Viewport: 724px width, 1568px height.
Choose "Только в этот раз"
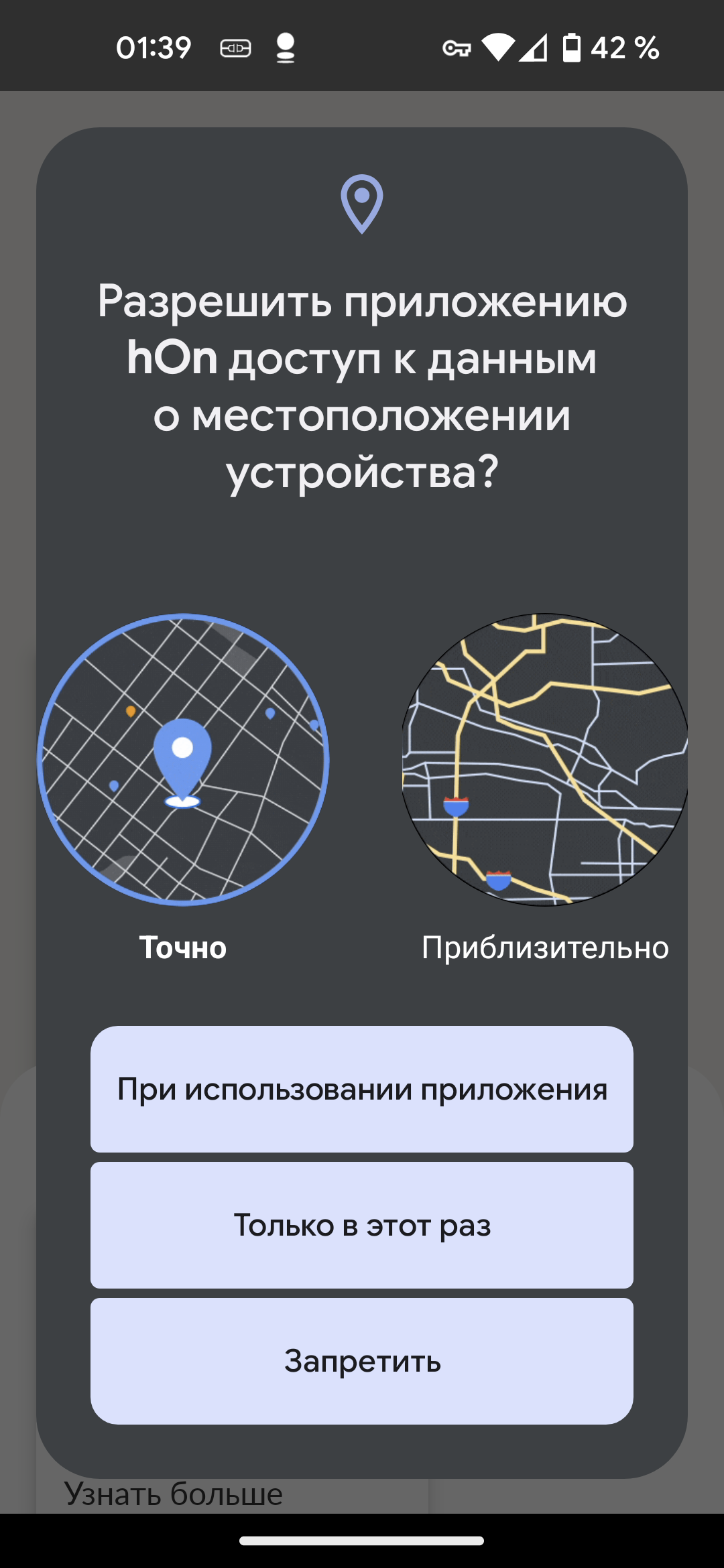point(362,1225)
